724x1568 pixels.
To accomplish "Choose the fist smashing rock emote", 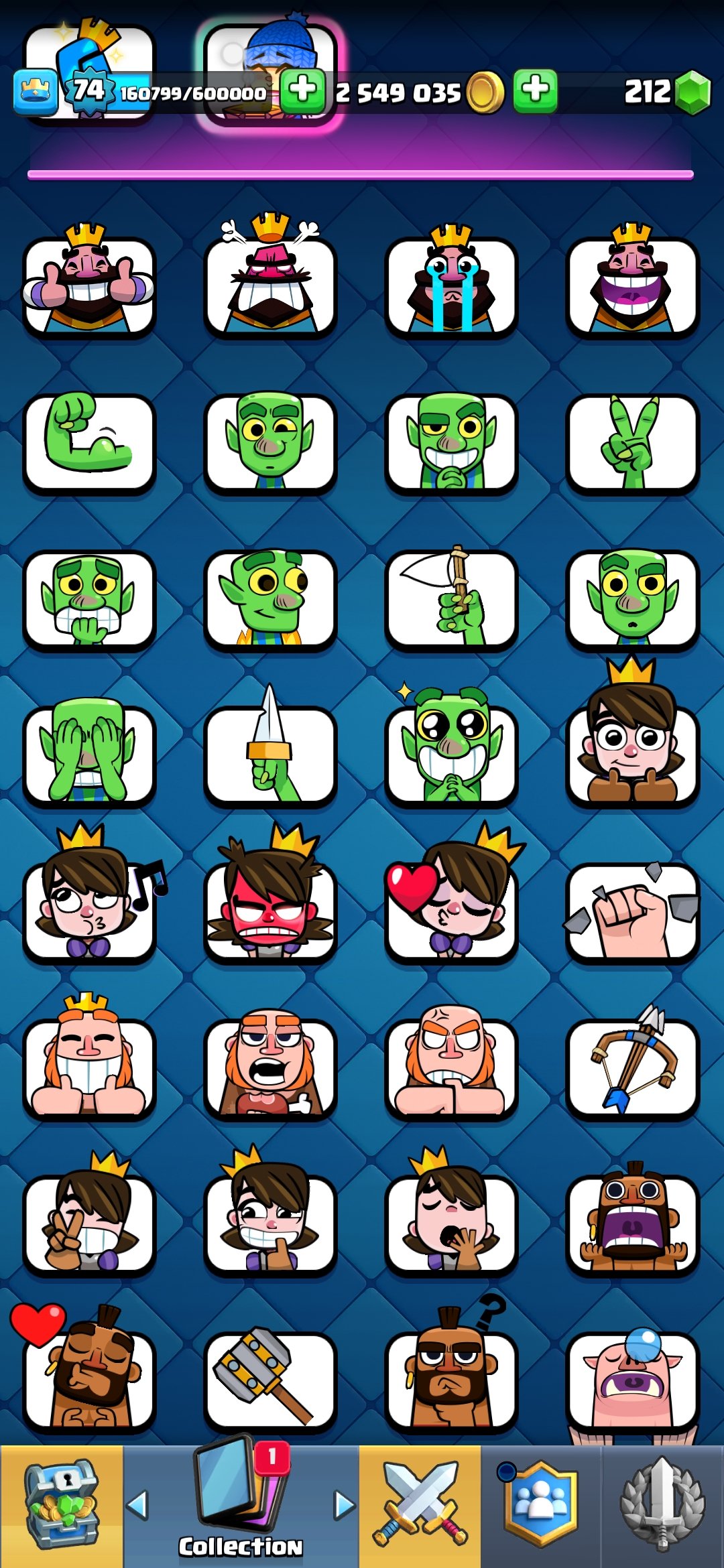I will pos(632,911).
